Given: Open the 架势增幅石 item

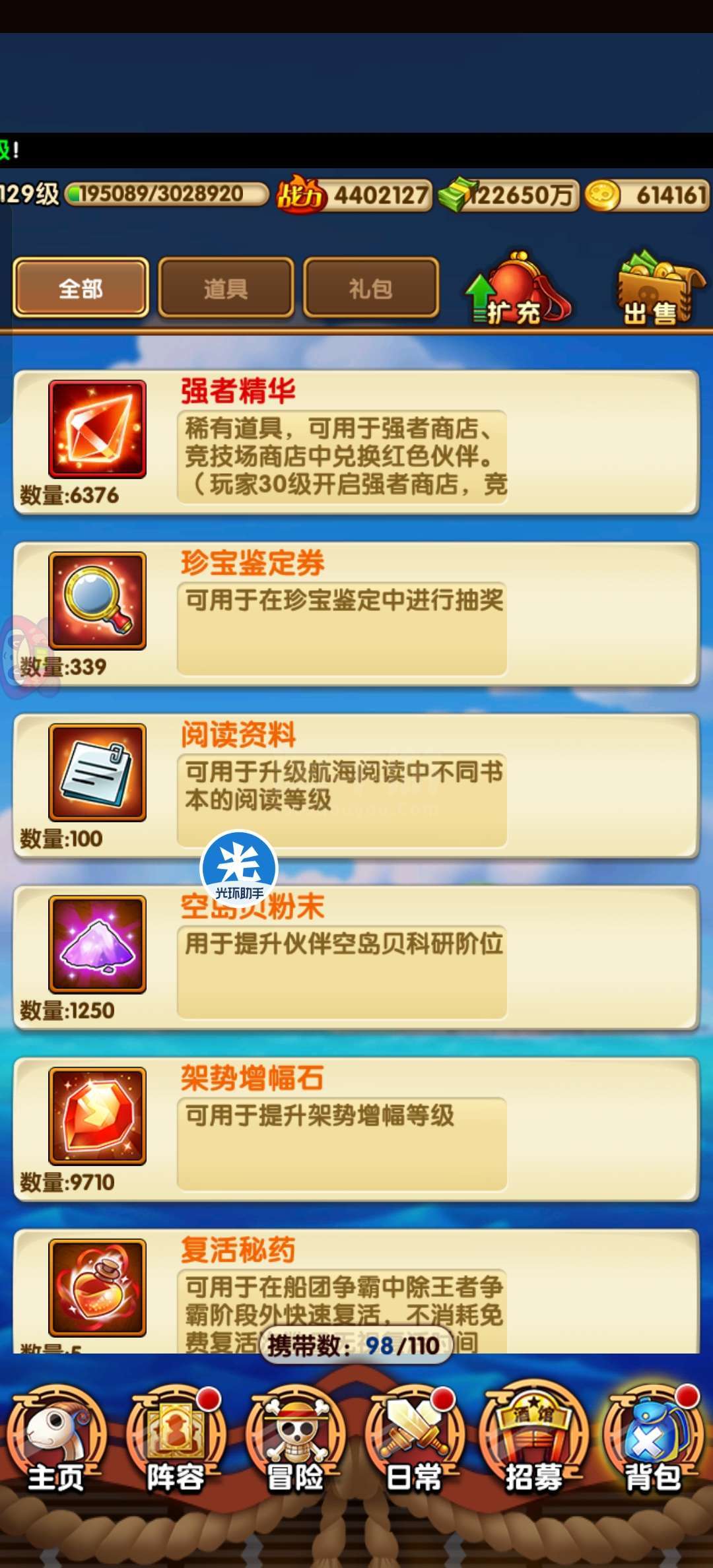Looking at the screenshot, I should (x=356, y=1128).
